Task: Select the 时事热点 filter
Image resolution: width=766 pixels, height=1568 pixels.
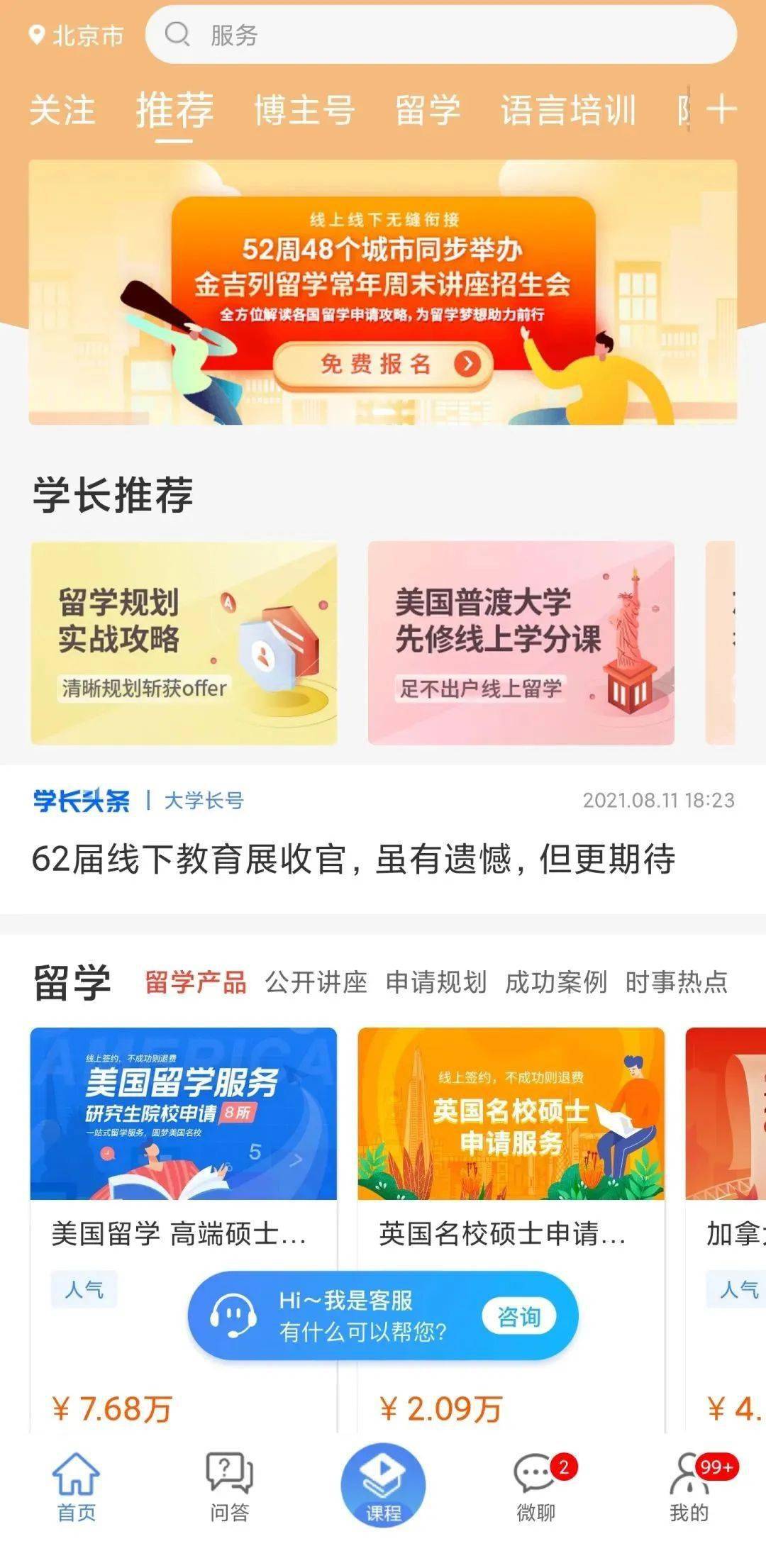Action: click(x=676, y=982)
